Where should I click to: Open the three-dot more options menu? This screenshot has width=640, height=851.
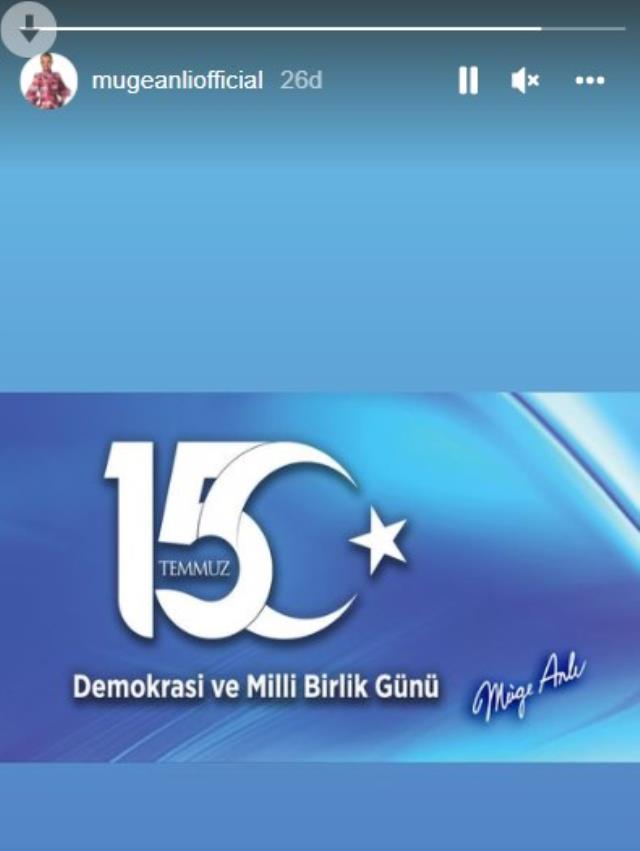pyautogui.click(x=590, y=81)
